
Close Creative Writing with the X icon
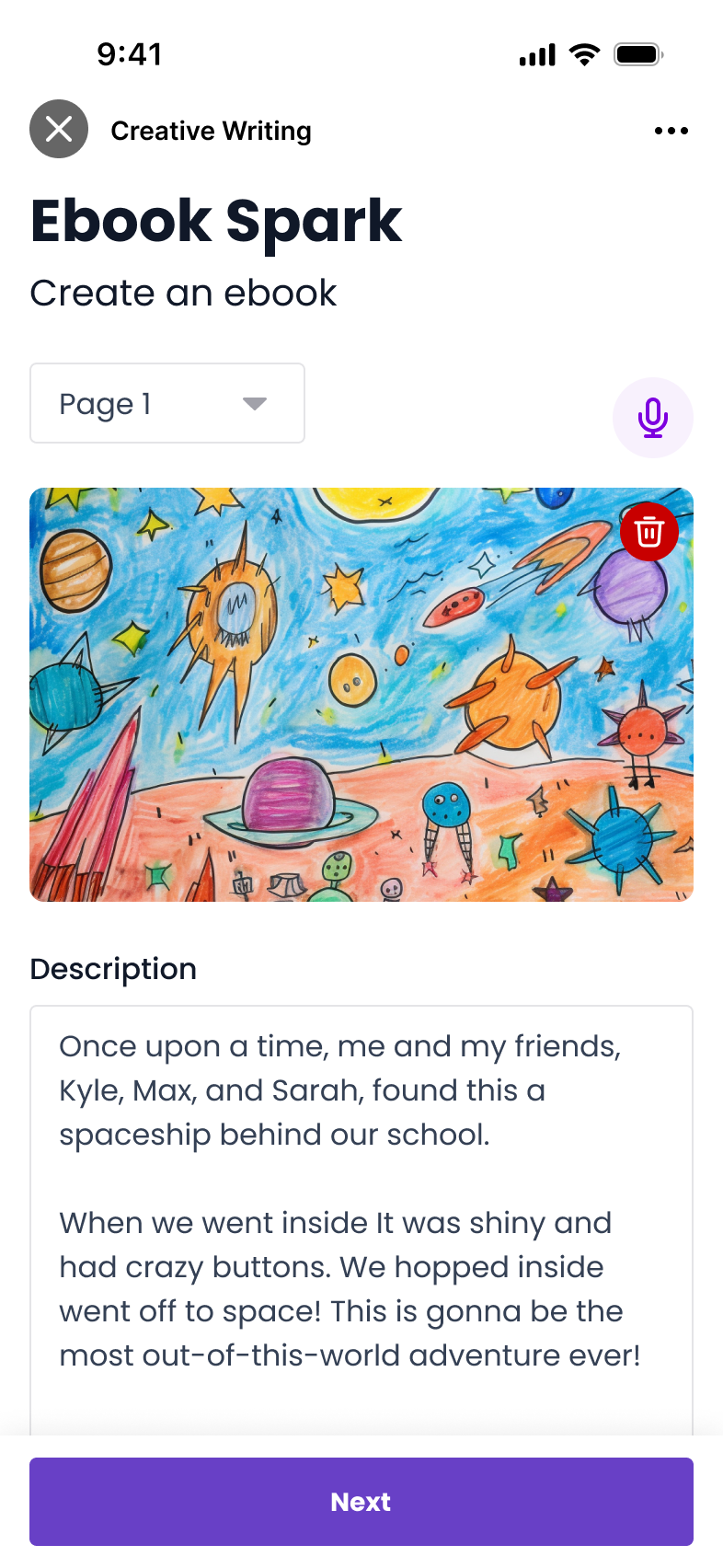(x=58, y=129)
